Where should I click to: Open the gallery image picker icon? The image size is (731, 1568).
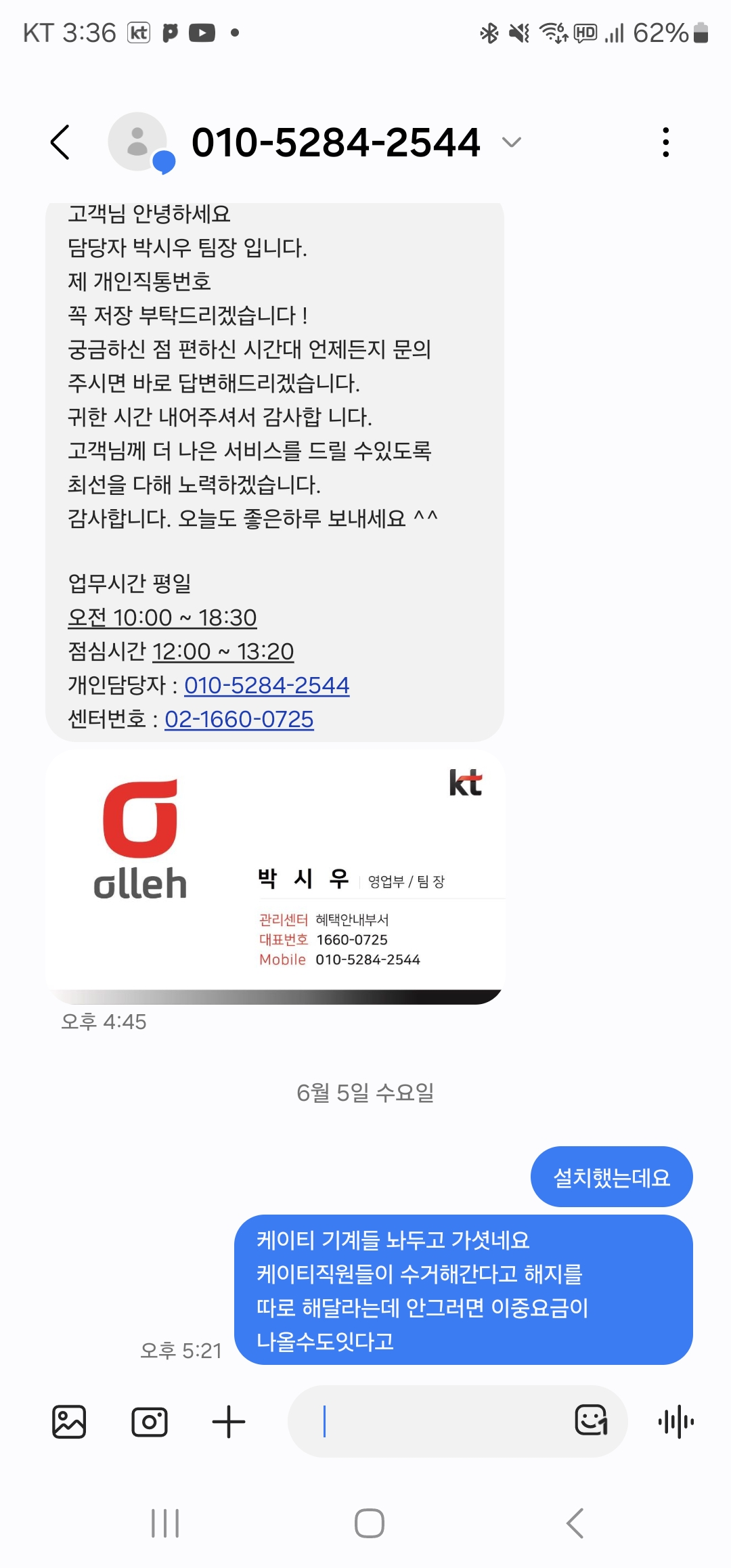pyautogui.click(x=69, y=1421)
